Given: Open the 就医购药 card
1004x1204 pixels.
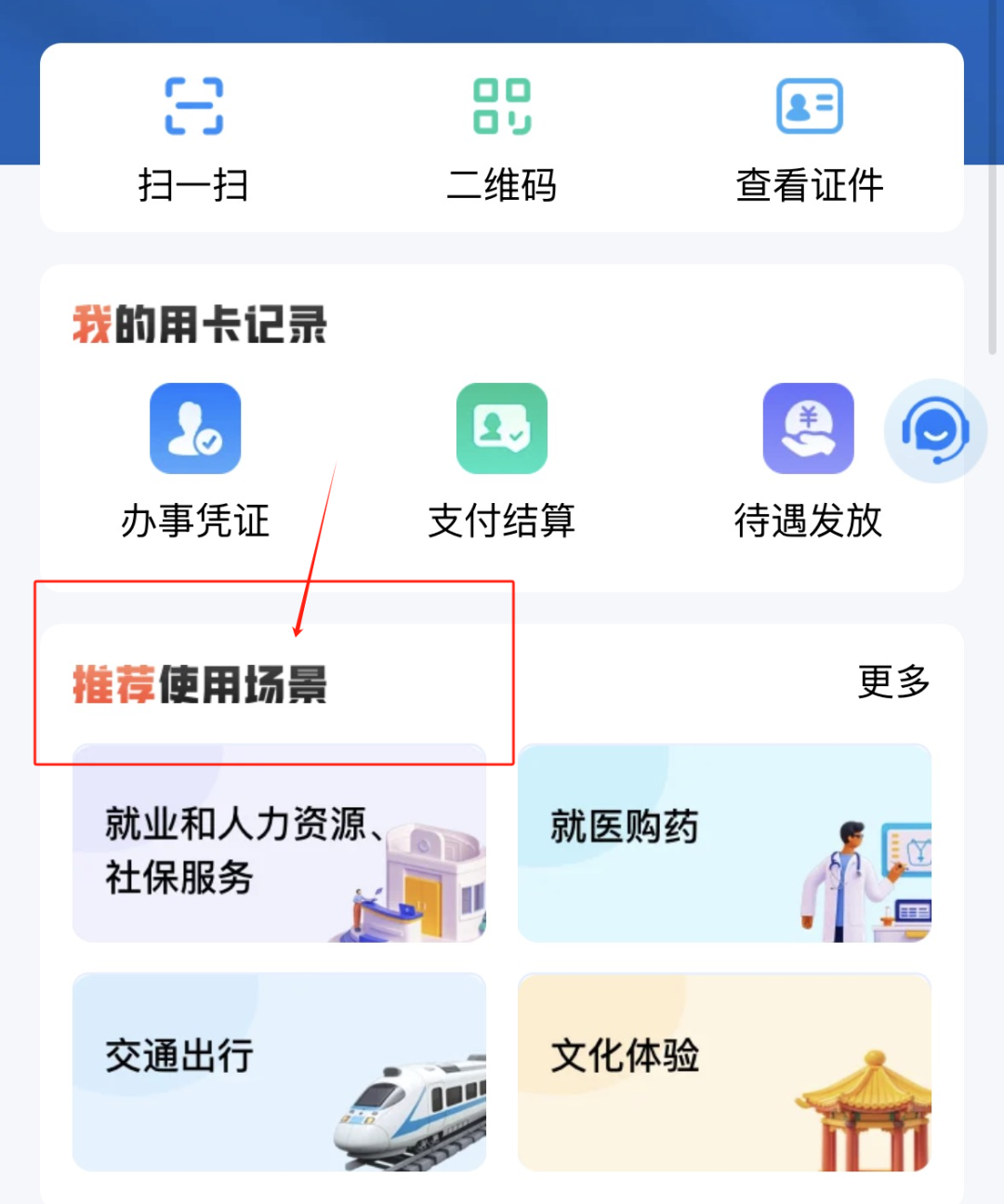Looking at the screenshot, I should tap(724, 844).
